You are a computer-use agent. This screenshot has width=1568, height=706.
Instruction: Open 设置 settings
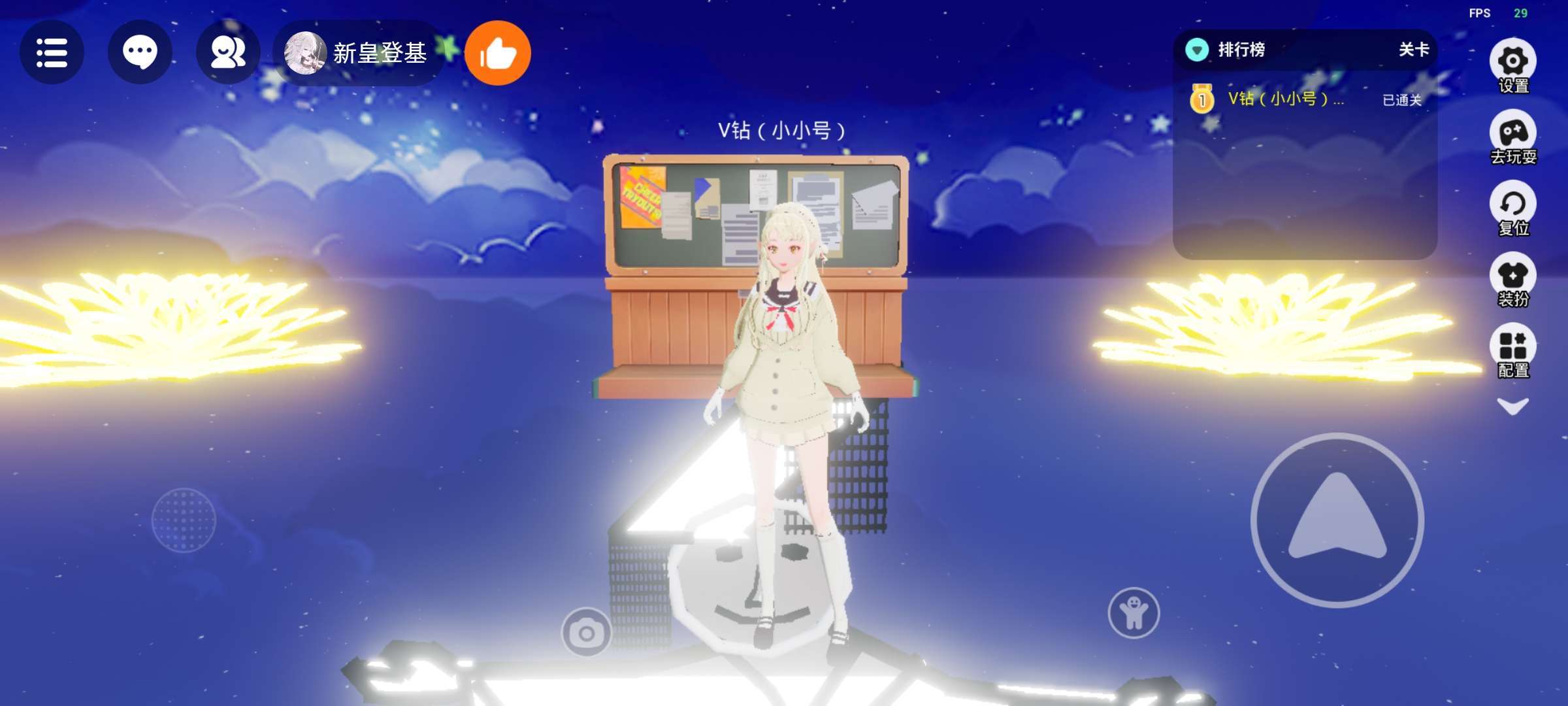pos(1513,67)
